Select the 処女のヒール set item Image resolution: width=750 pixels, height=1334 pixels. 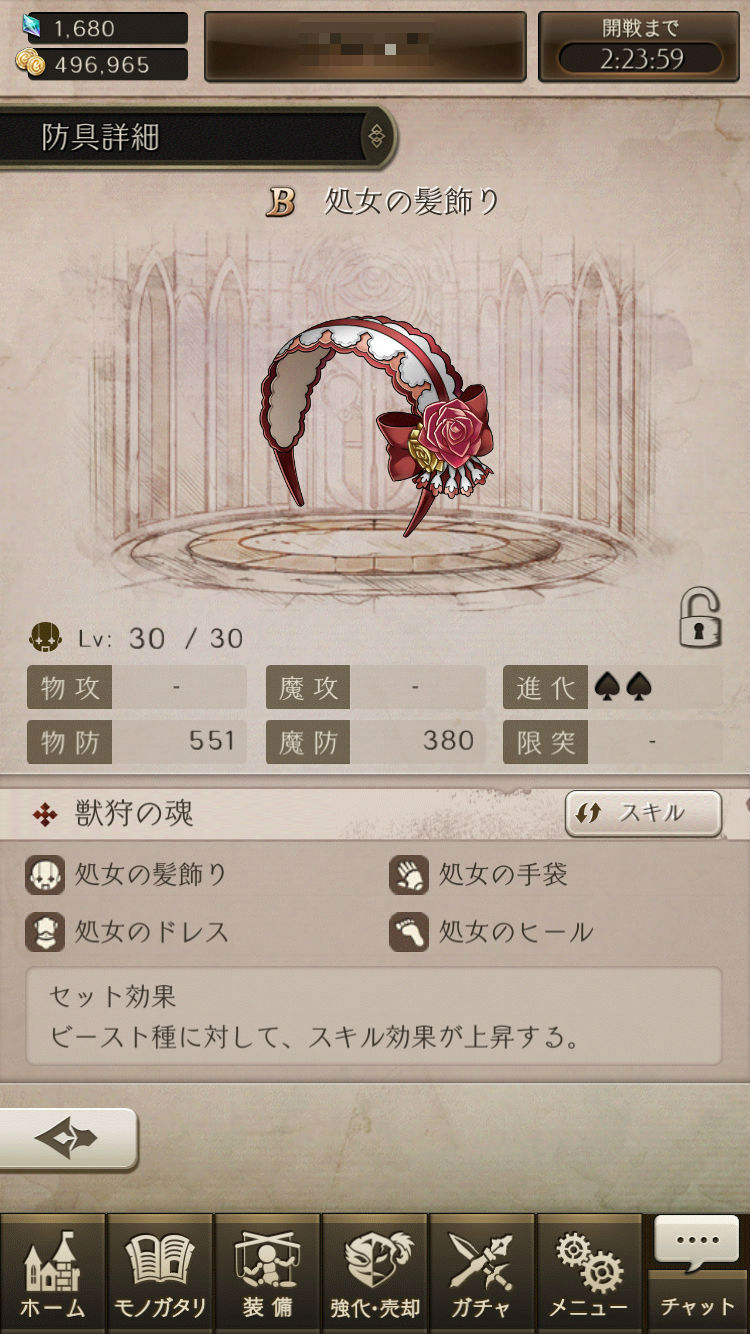(493, 932)
